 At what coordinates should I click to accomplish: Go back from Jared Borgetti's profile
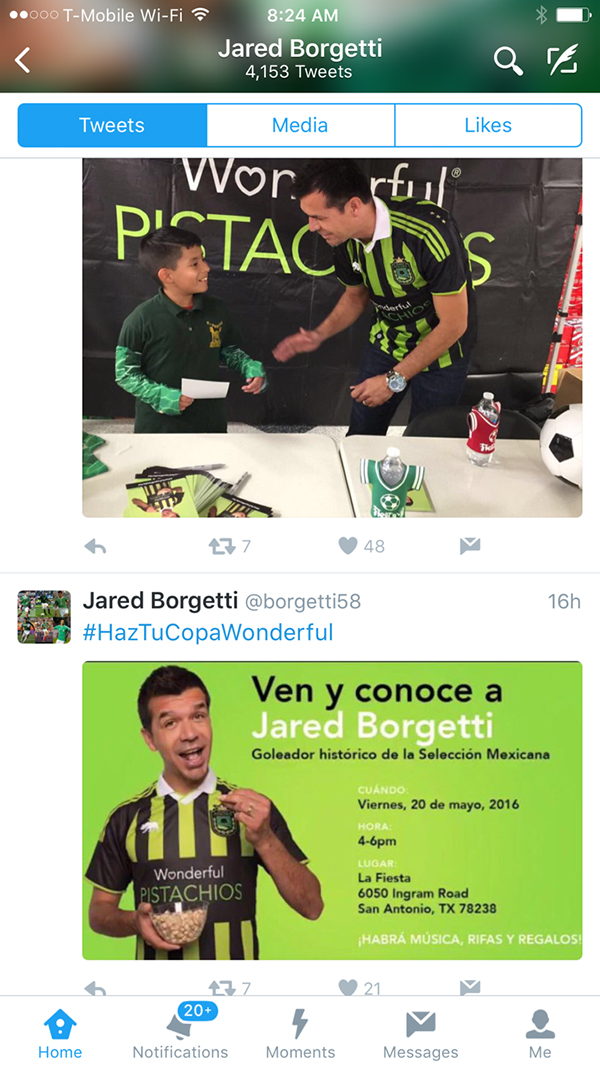22,61
